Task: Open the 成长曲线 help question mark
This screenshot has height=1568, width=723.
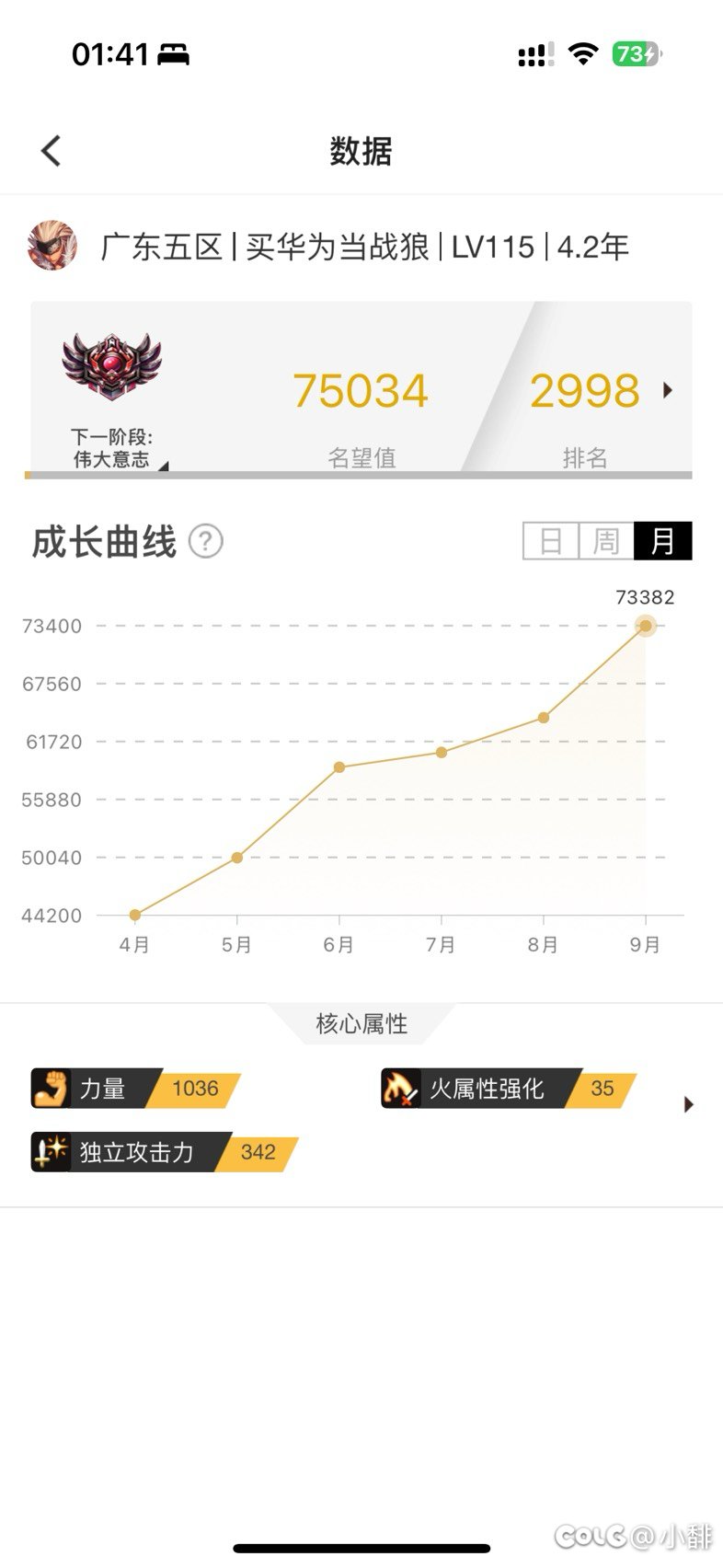Action: (204, 542)
